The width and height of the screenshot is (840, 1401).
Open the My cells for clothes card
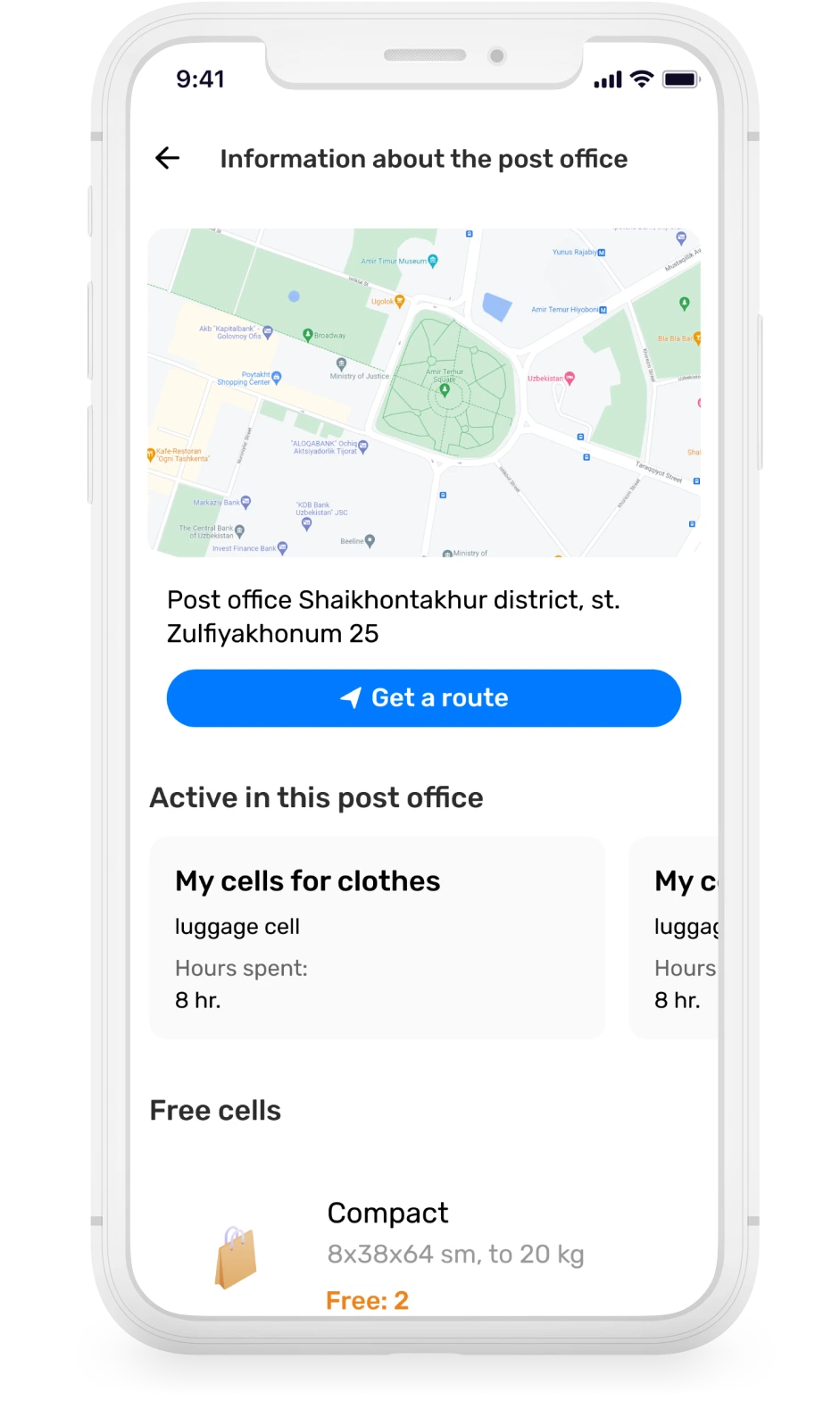[377, 938]
